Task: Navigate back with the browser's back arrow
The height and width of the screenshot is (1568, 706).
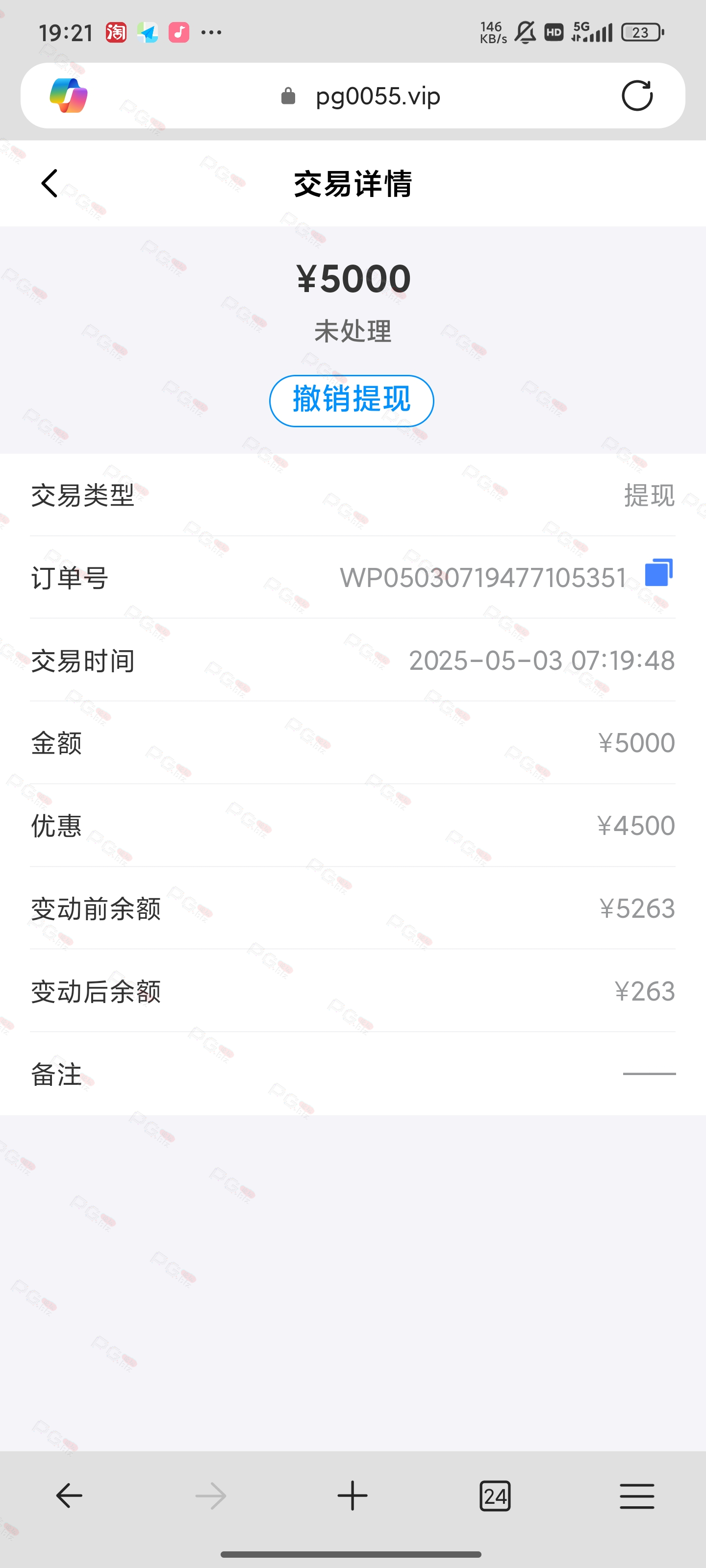Action: (x=69, y=1495)
